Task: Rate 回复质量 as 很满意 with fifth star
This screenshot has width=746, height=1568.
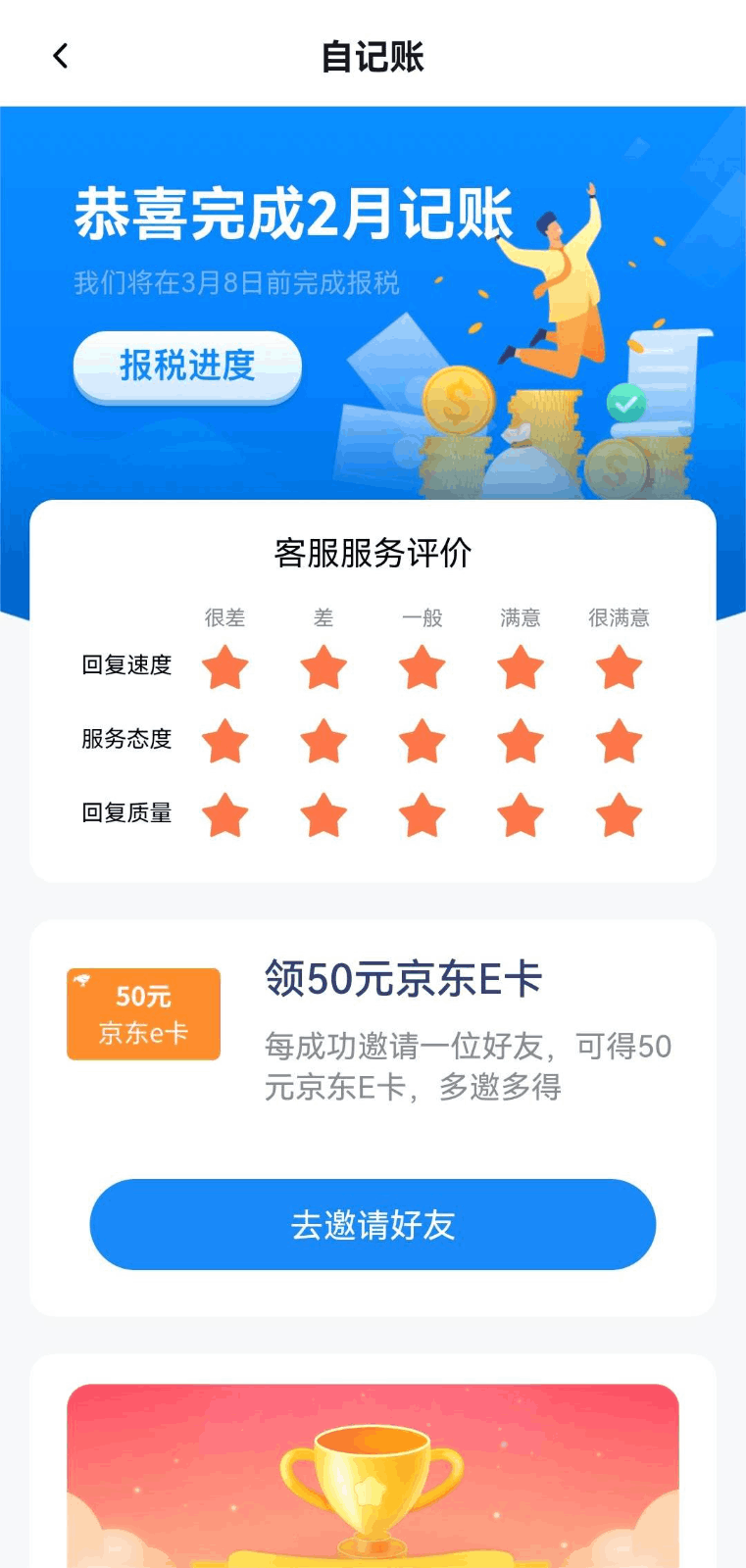Action: point(619,815)
